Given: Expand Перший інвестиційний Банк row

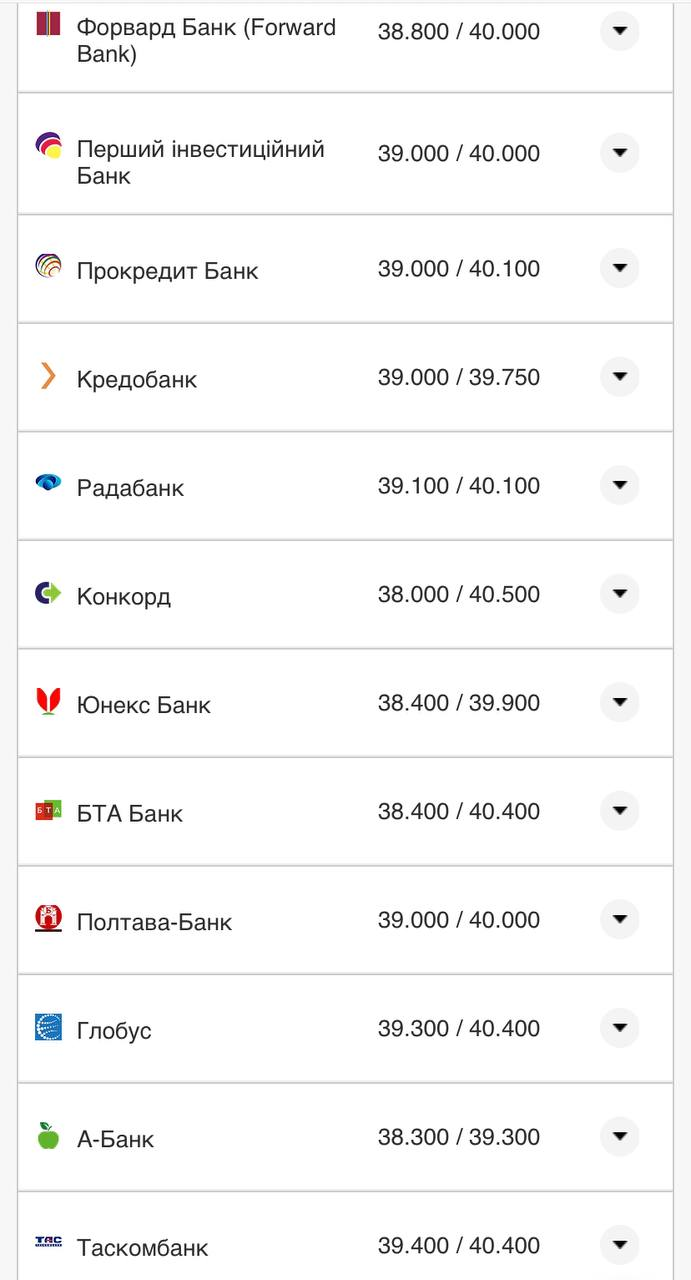Looking at the screenshot, I should [x=619, y=153].
